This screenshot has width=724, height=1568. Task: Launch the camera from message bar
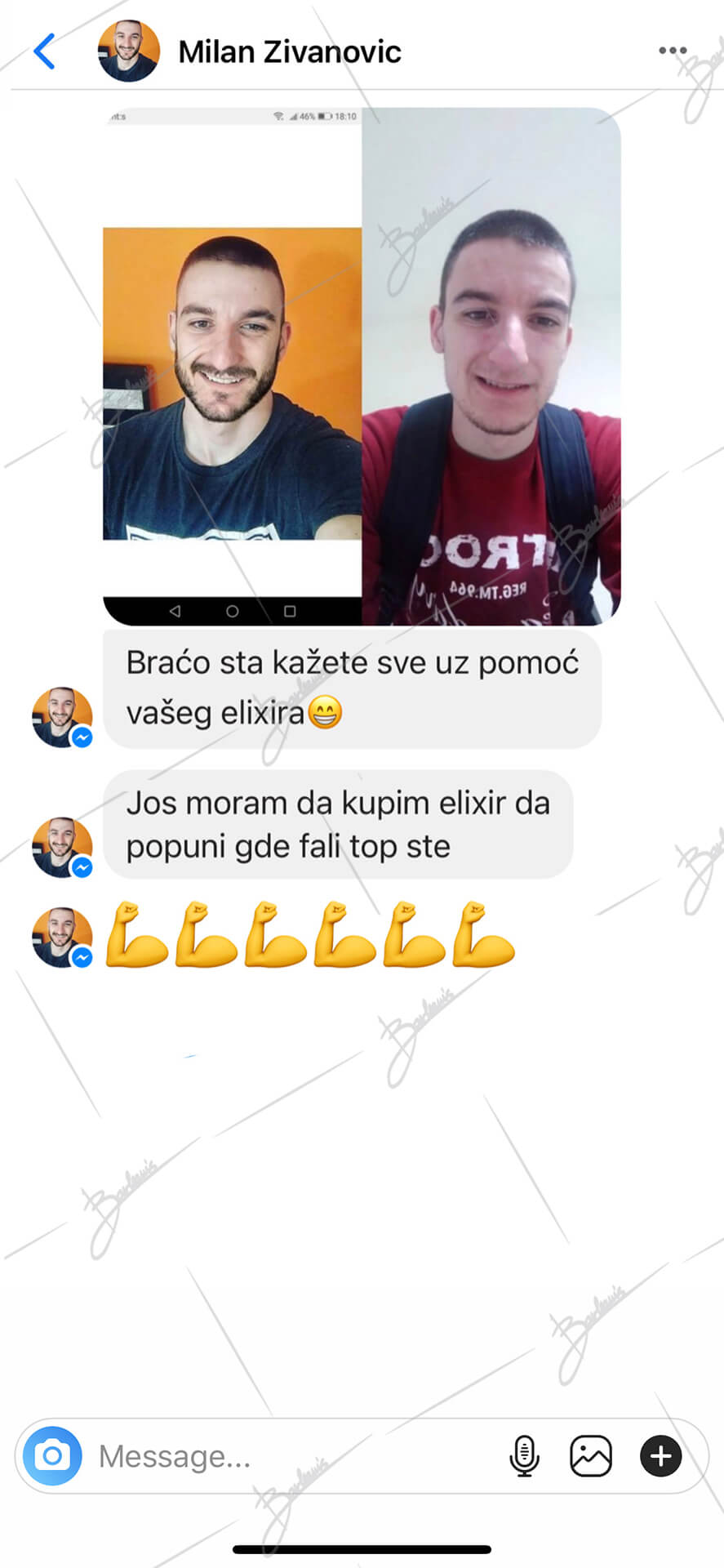(x=52, y=1455)
